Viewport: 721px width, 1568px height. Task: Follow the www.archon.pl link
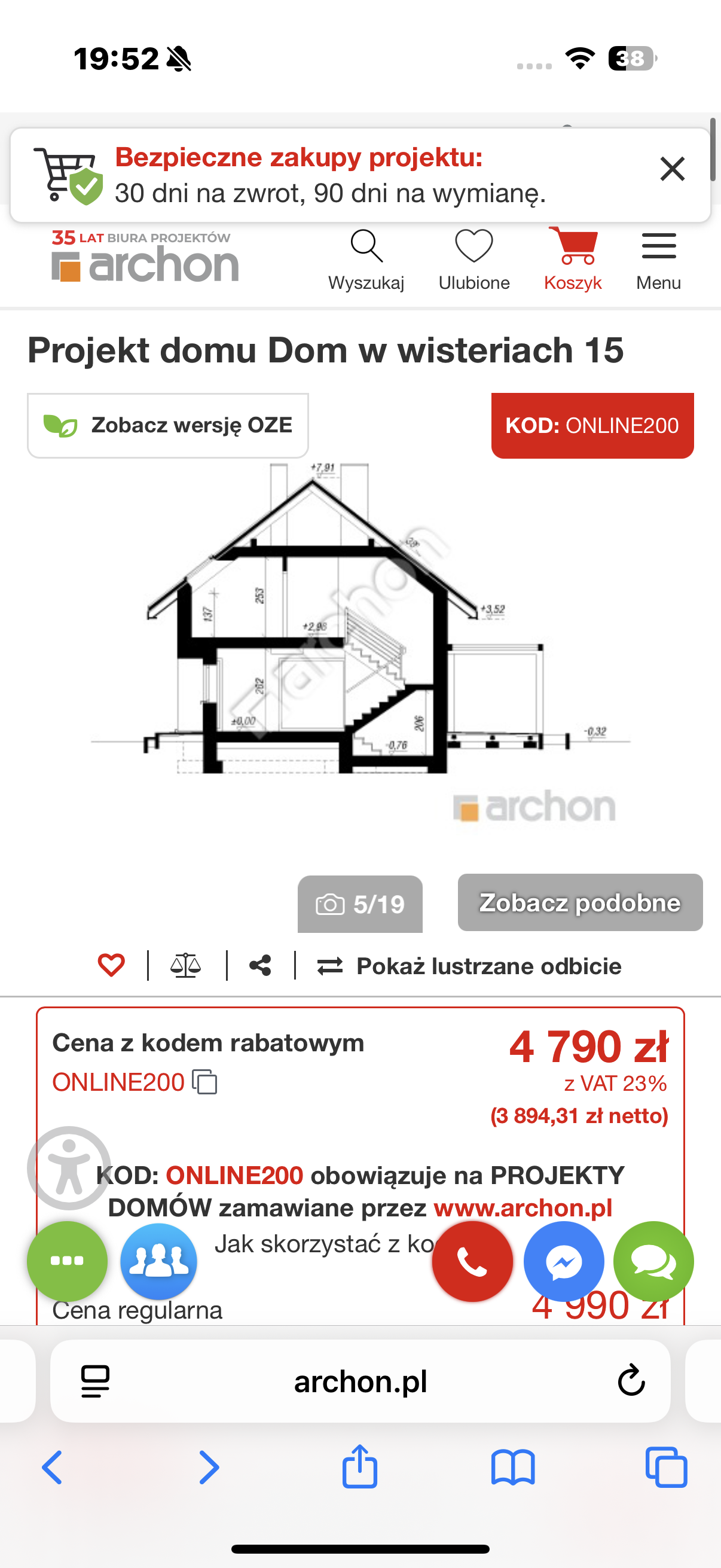point(523,1207)
